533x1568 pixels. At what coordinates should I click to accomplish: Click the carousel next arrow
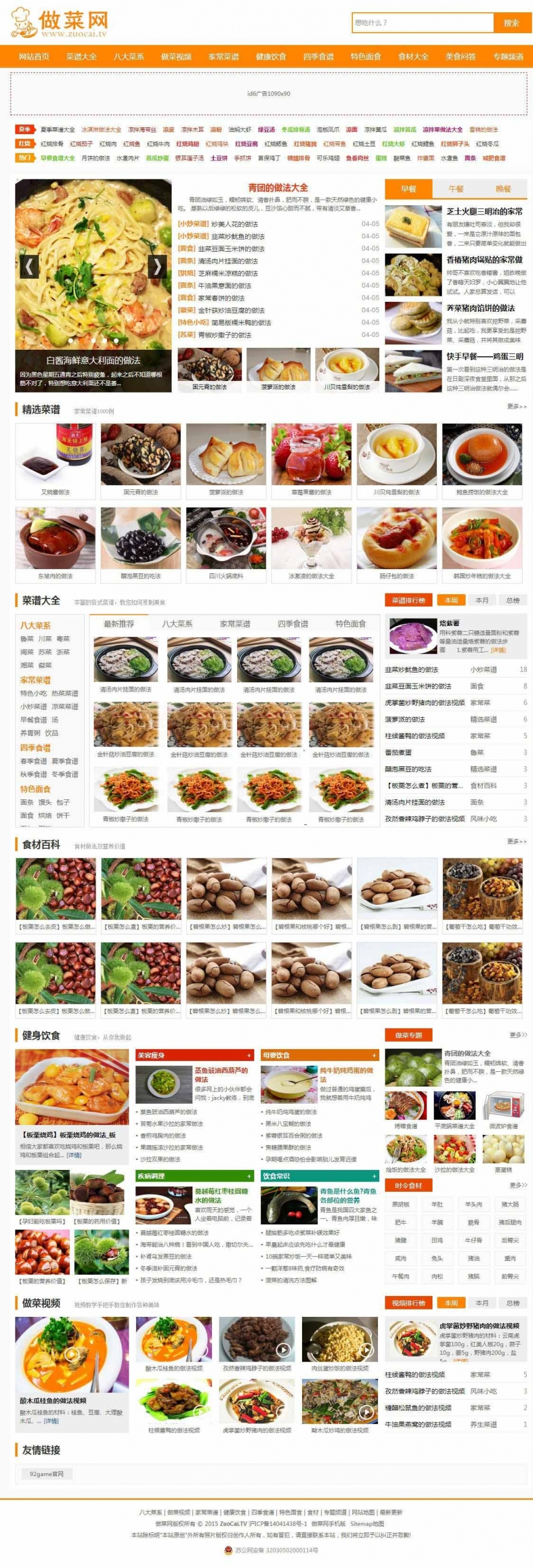point(157,265)
